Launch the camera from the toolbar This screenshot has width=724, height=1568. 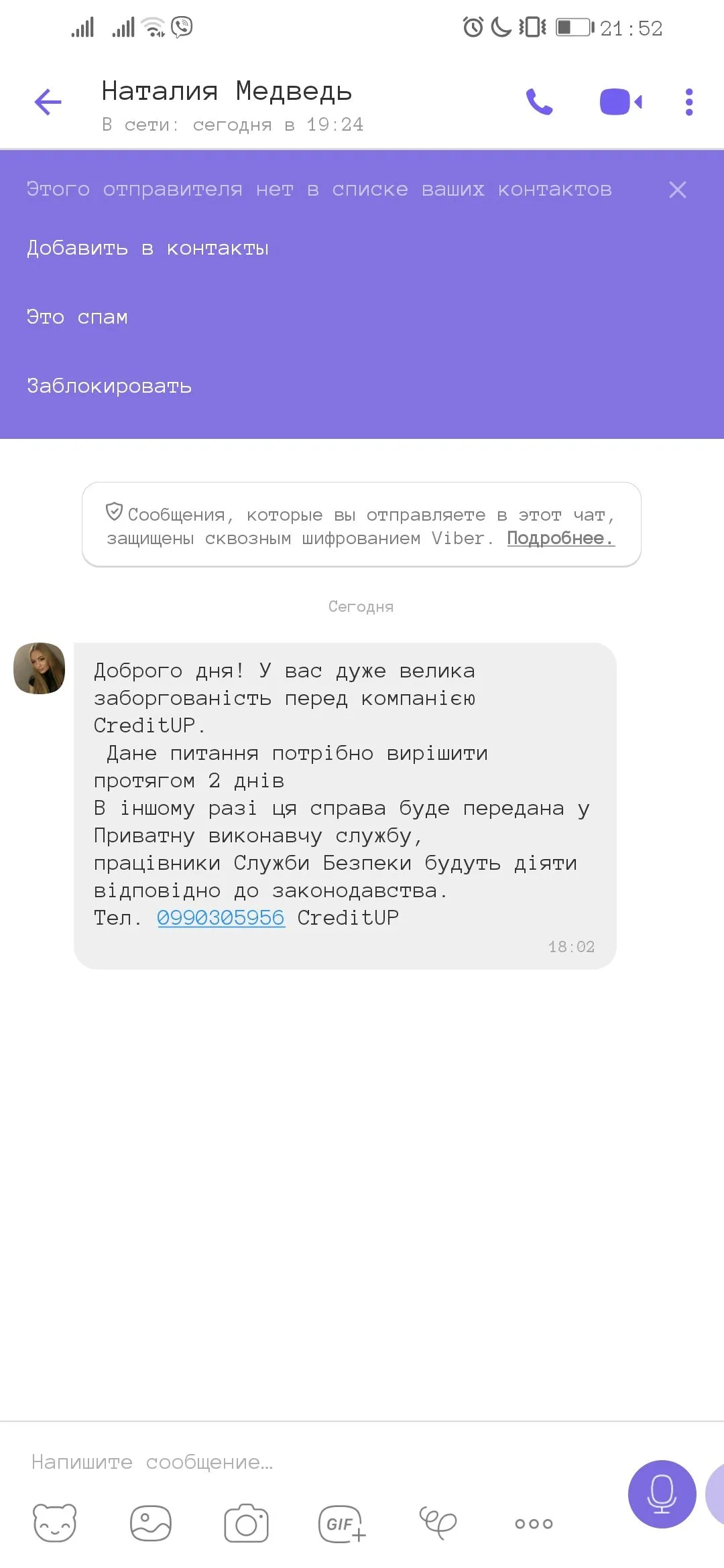pyautogui.click(x=246, y=1523)
